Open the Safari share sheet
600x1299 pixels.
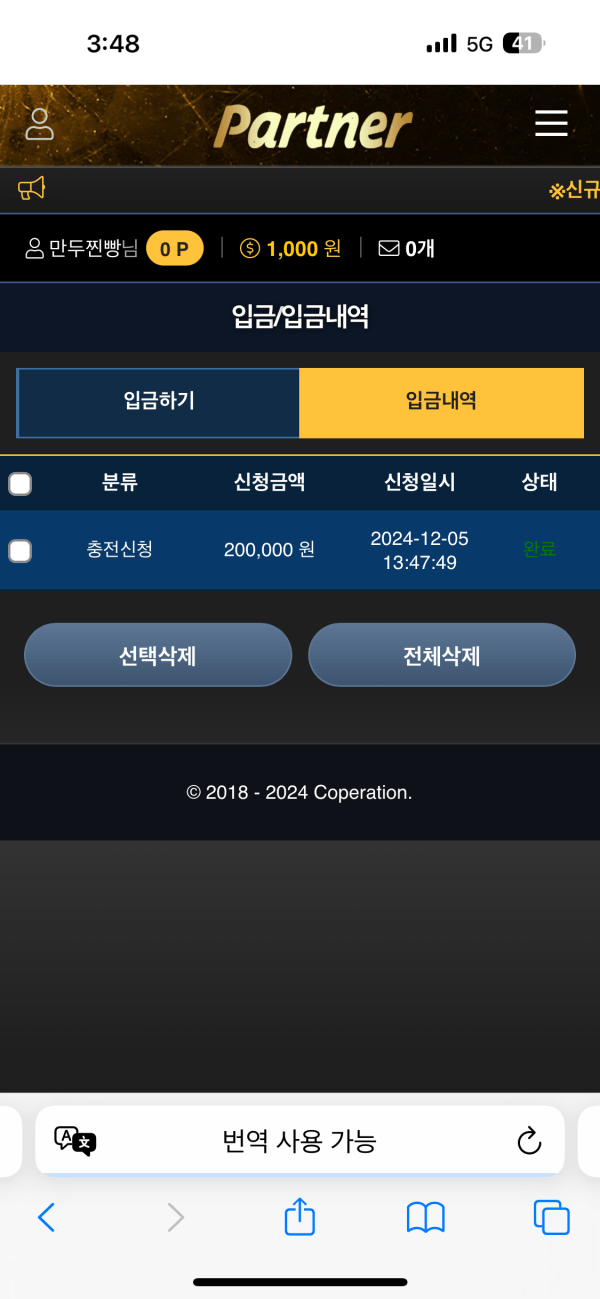(300, 1216)
